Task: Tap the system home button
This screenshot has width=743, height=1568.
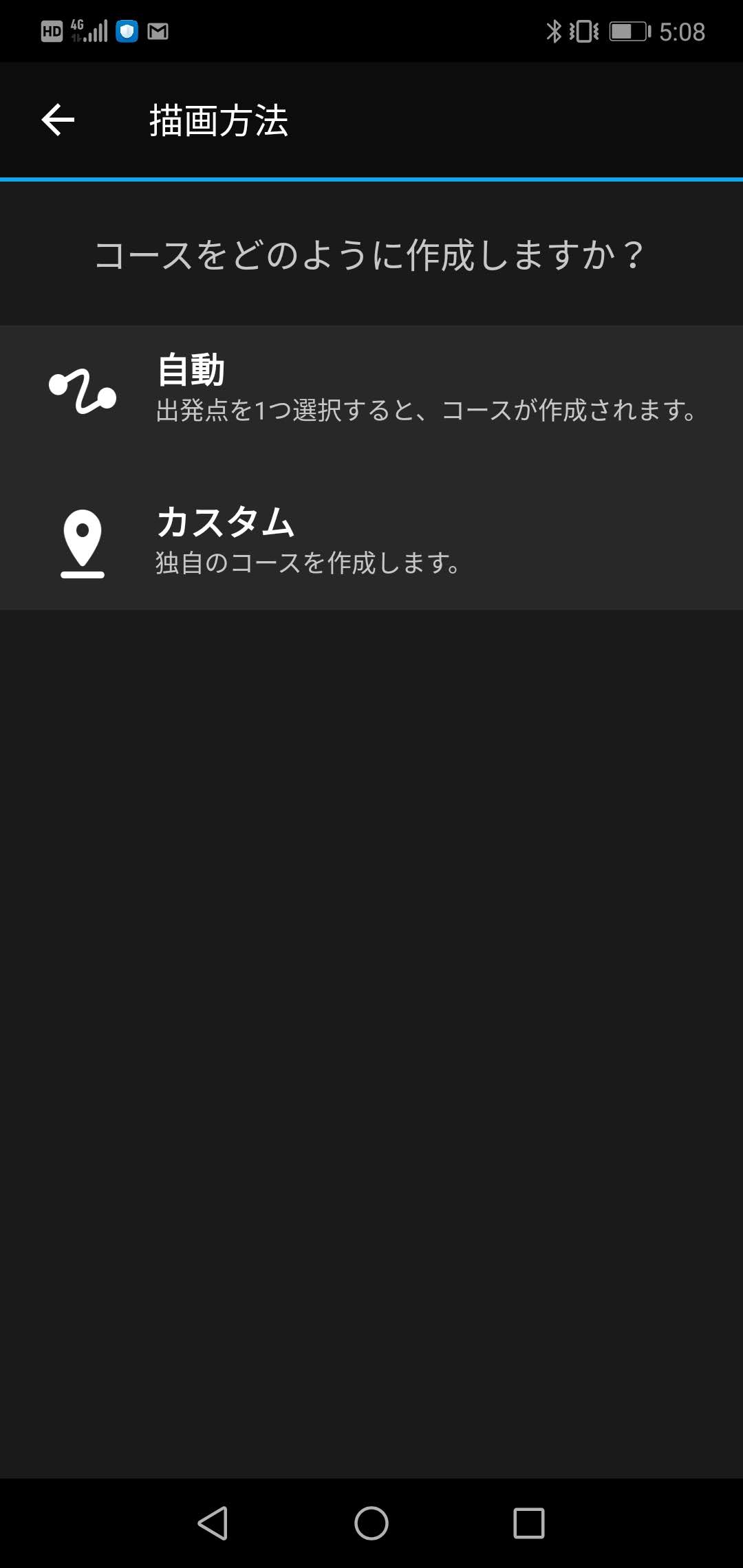Action: coord(371,1523)
